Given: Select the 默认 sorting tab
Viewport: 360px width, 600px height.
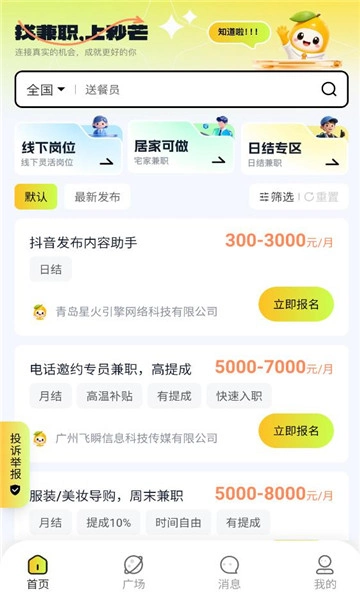Looking at the screenshot, I should (x=36, y=197).
